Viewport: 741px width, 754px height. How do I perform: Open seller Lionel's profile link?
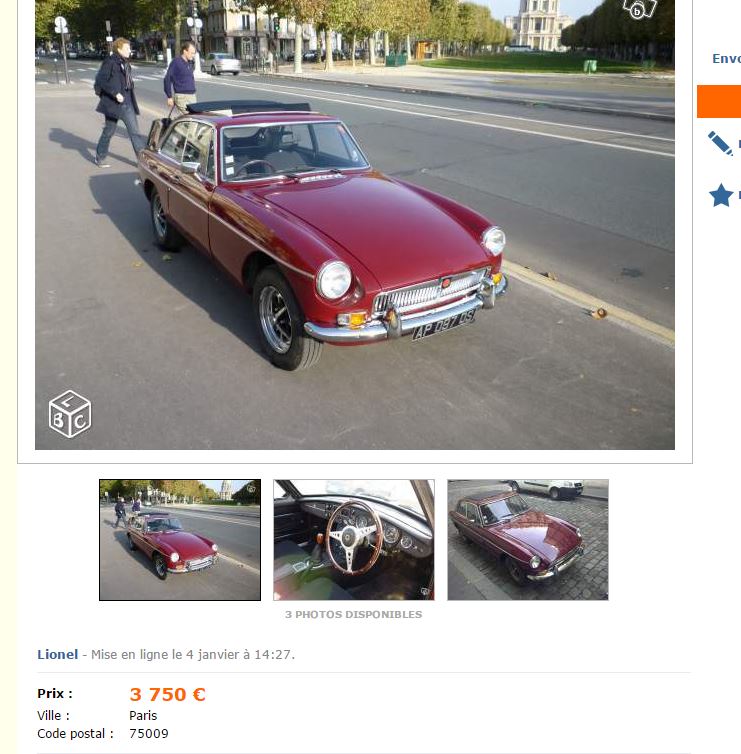[x=57, y=655]
